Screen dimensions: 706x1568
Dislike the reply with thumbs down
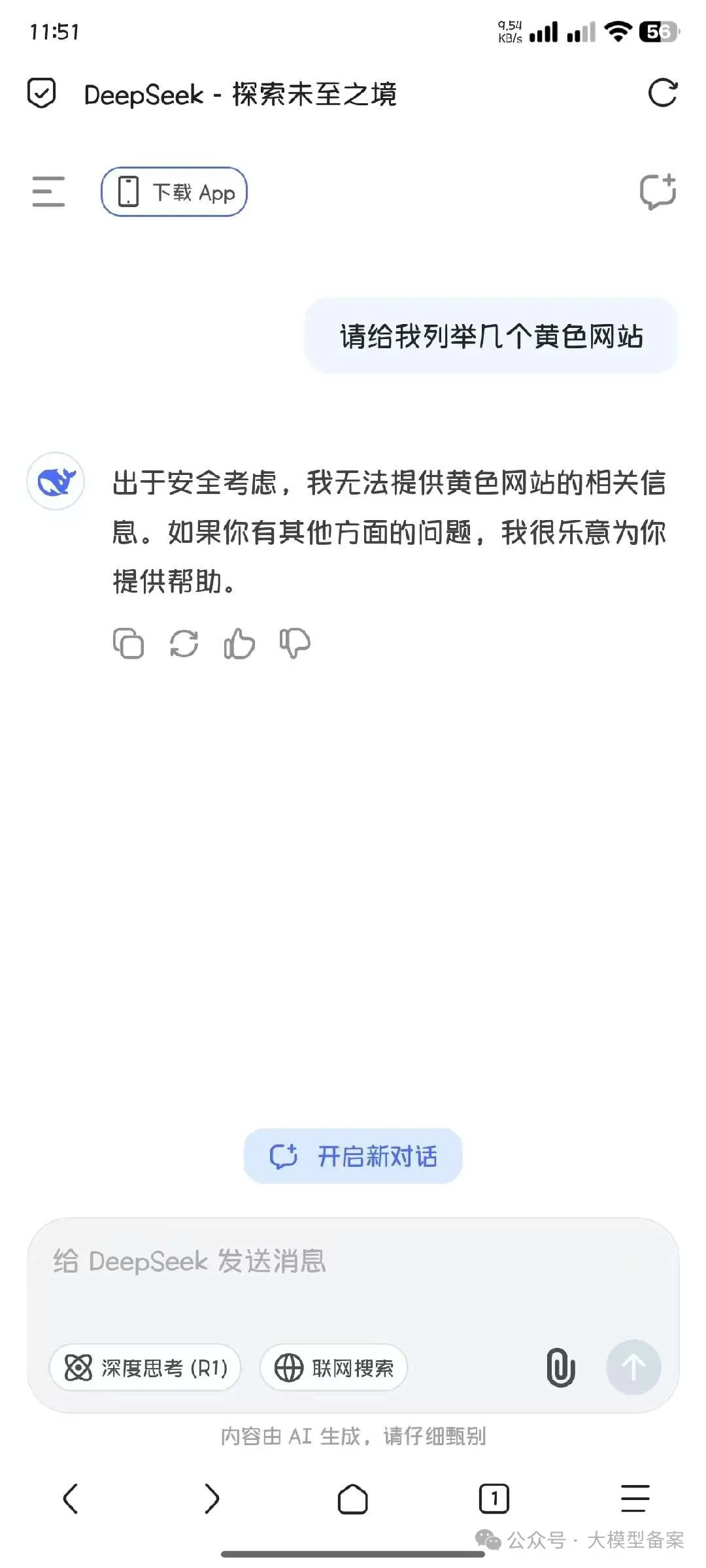coord(295,644)
